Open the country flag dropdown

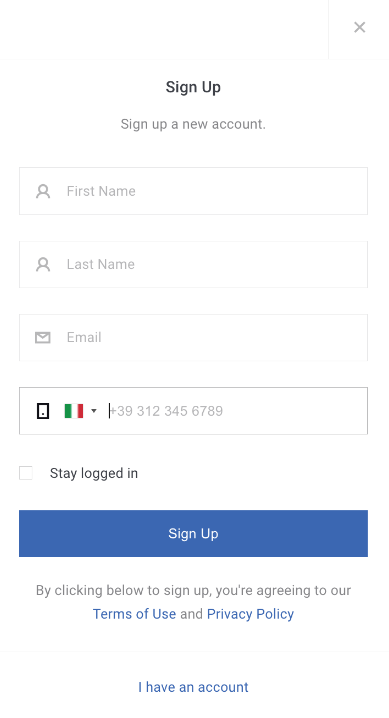click(81, 411)
